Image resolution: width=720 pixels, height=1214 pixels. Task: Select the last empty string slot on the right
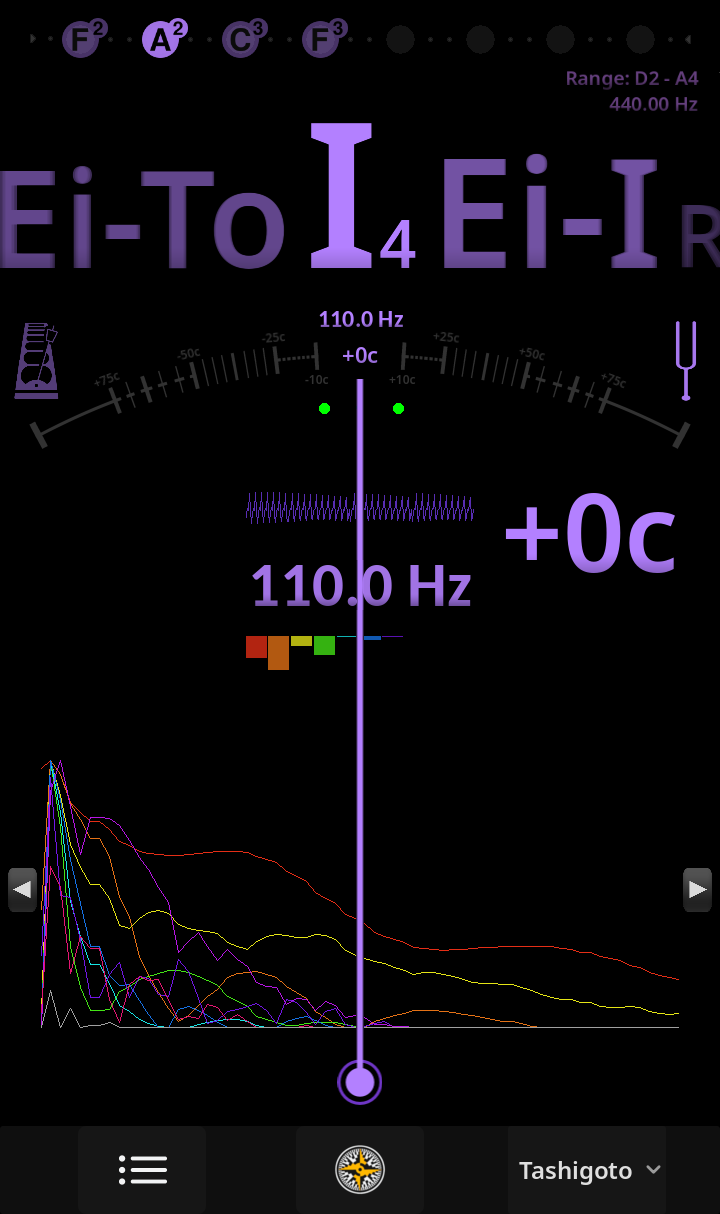[x=640, y=39]
